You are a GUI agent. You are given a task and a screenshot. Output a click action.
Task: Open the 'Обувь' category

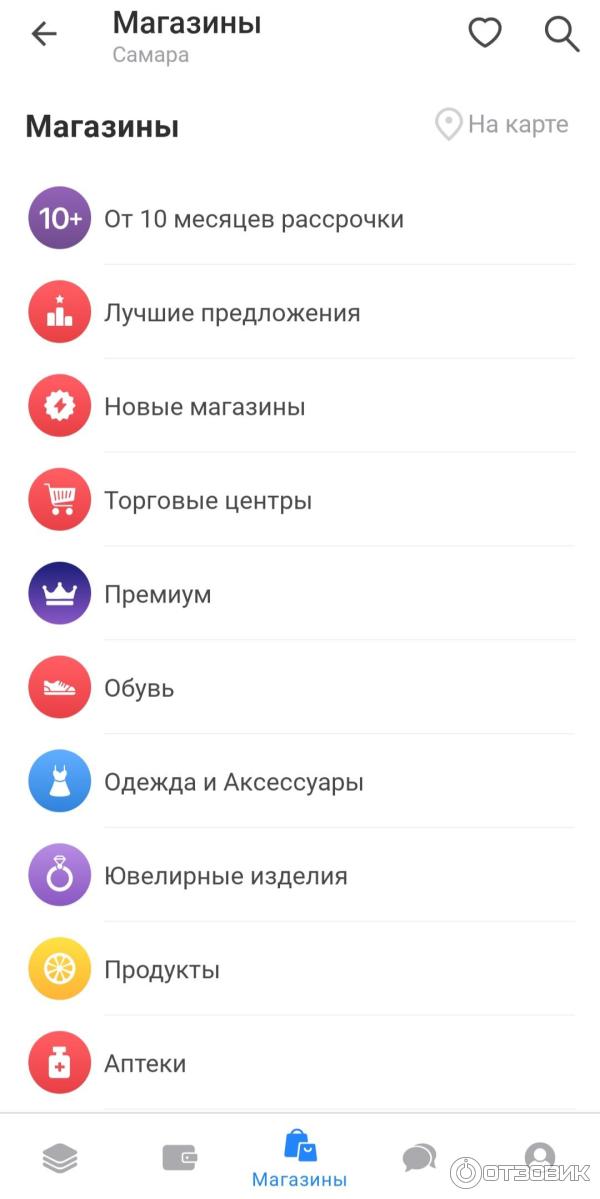pos(139,689)
